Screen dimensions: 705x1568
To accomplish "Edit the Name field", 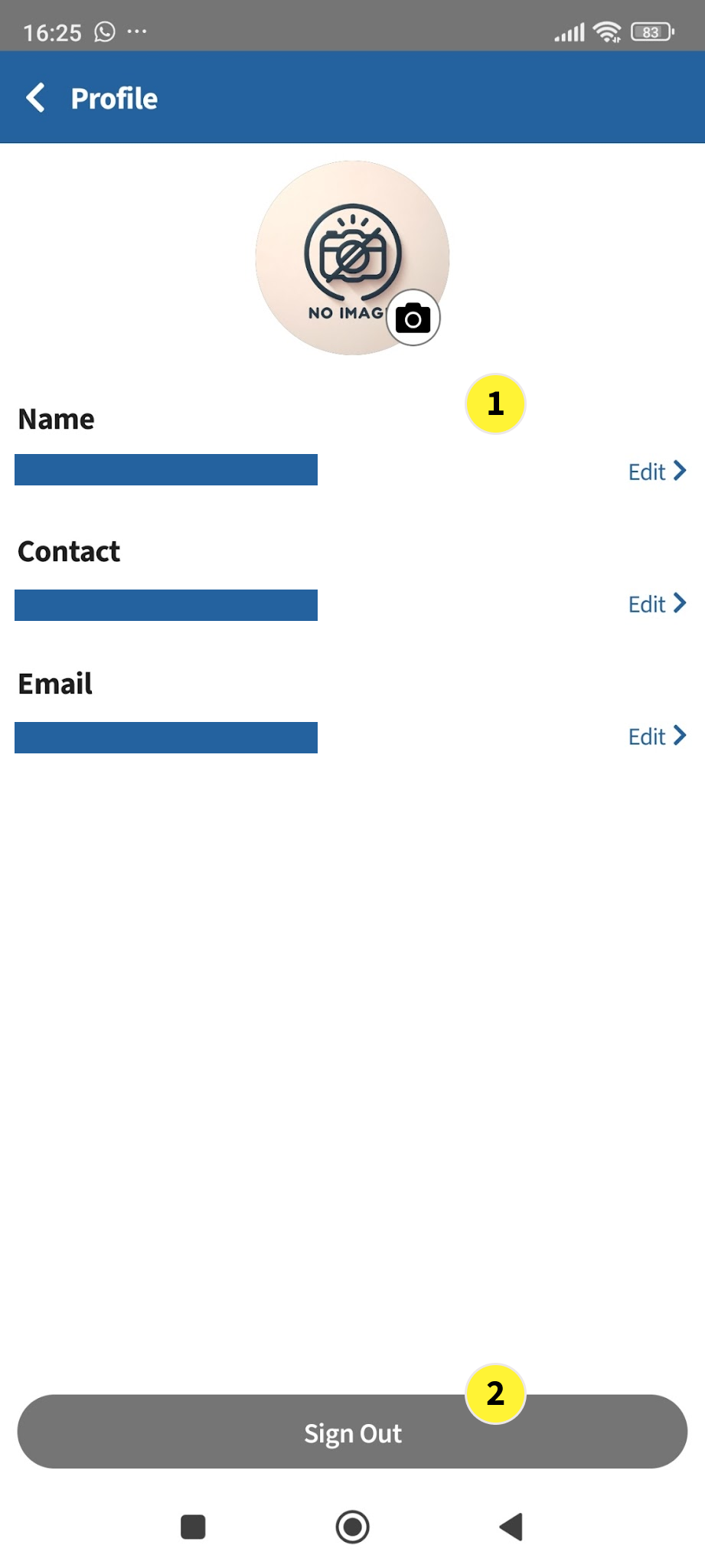I will click(x=656, y=472).
